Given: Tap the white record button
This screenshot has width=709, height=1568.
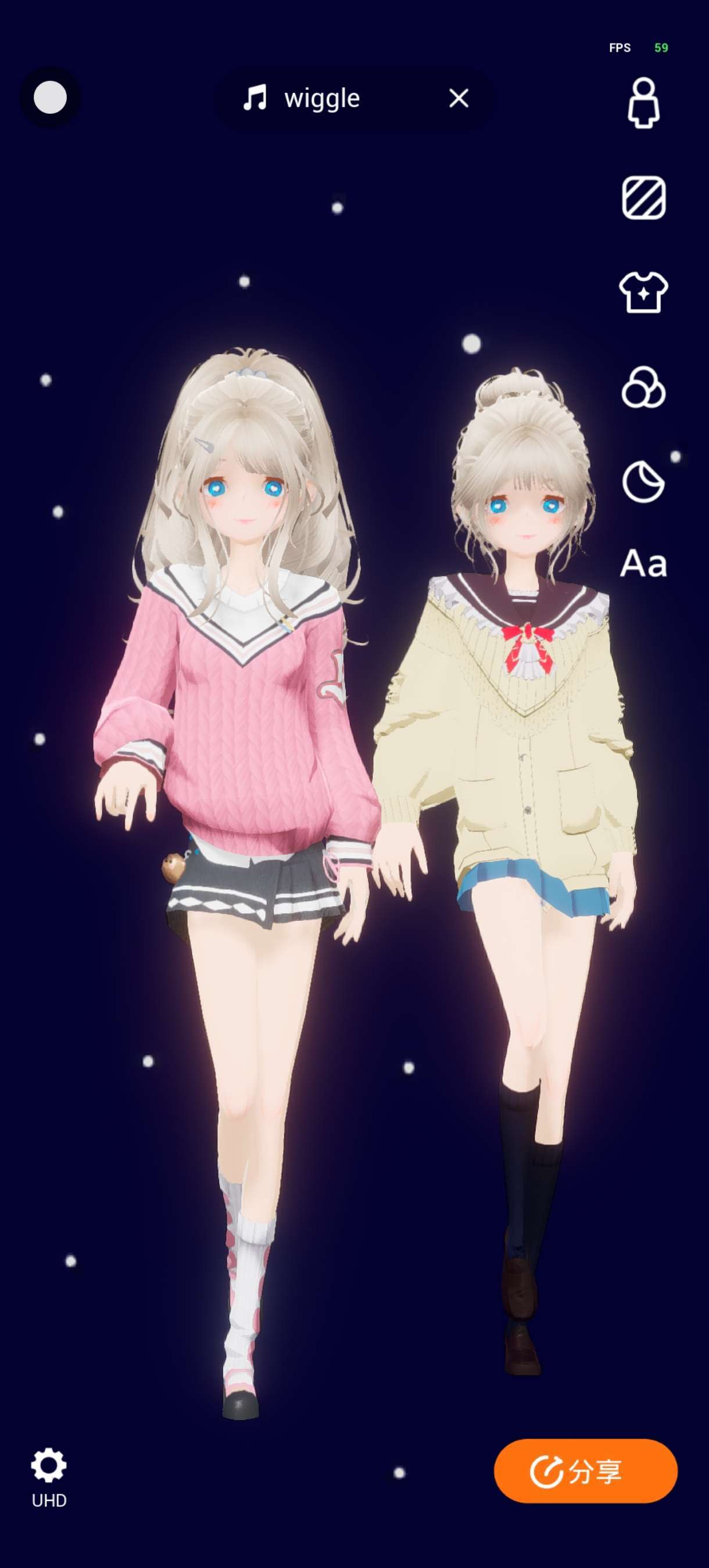Looking at the screenshot, I should coord(50,98).
